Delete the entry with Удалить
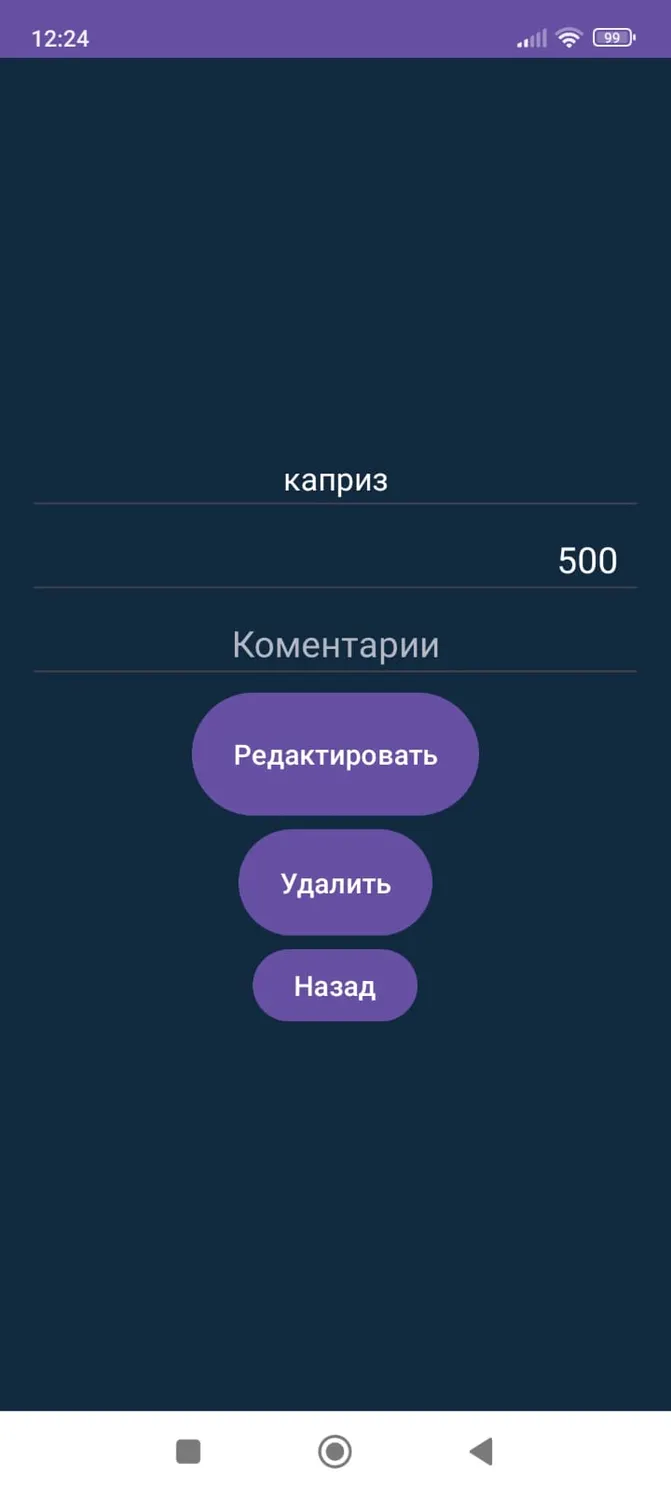Image resolution: width=671 pixels, height=1492 pixels. click(335, 883)
